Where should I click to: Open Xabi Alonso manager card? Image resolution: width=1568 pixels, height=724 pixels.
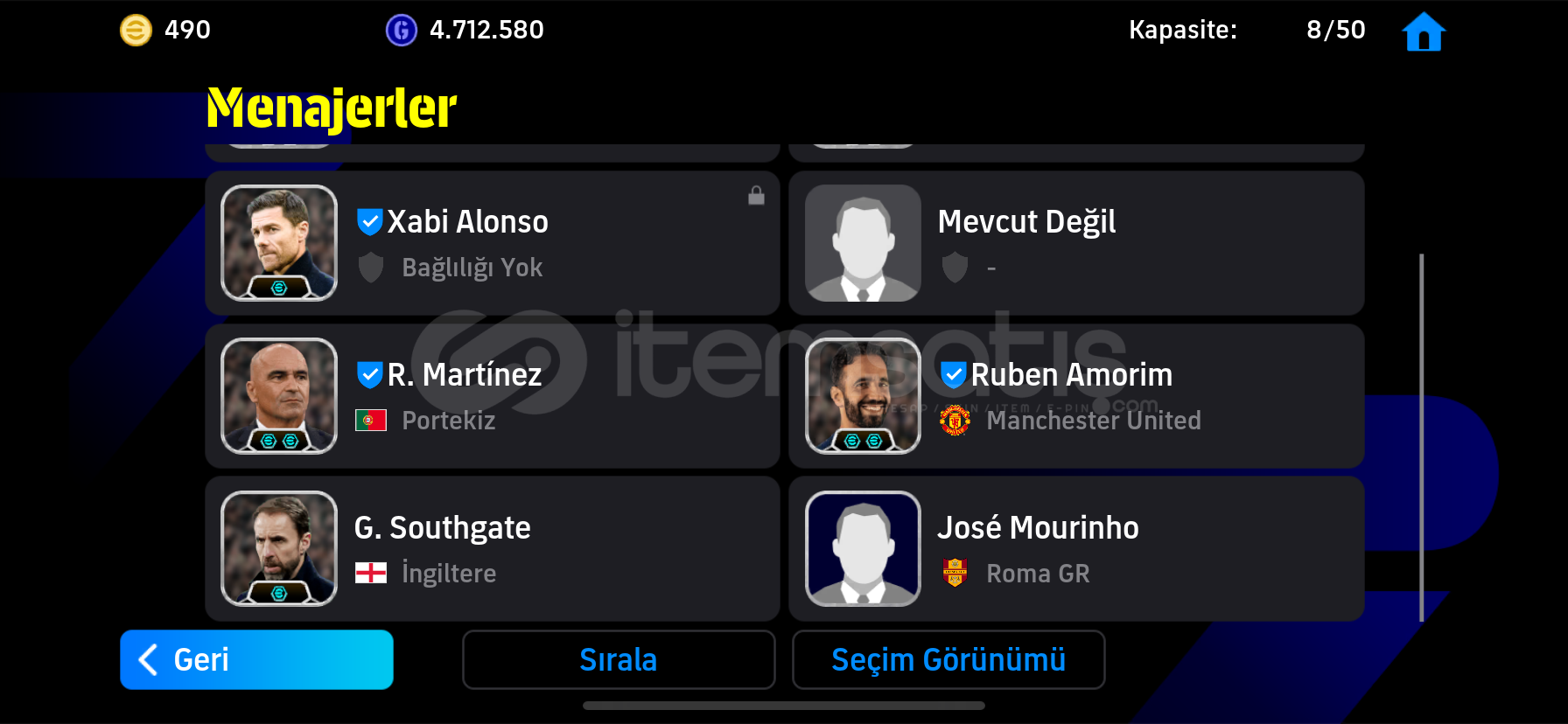(x=492, y=243)
